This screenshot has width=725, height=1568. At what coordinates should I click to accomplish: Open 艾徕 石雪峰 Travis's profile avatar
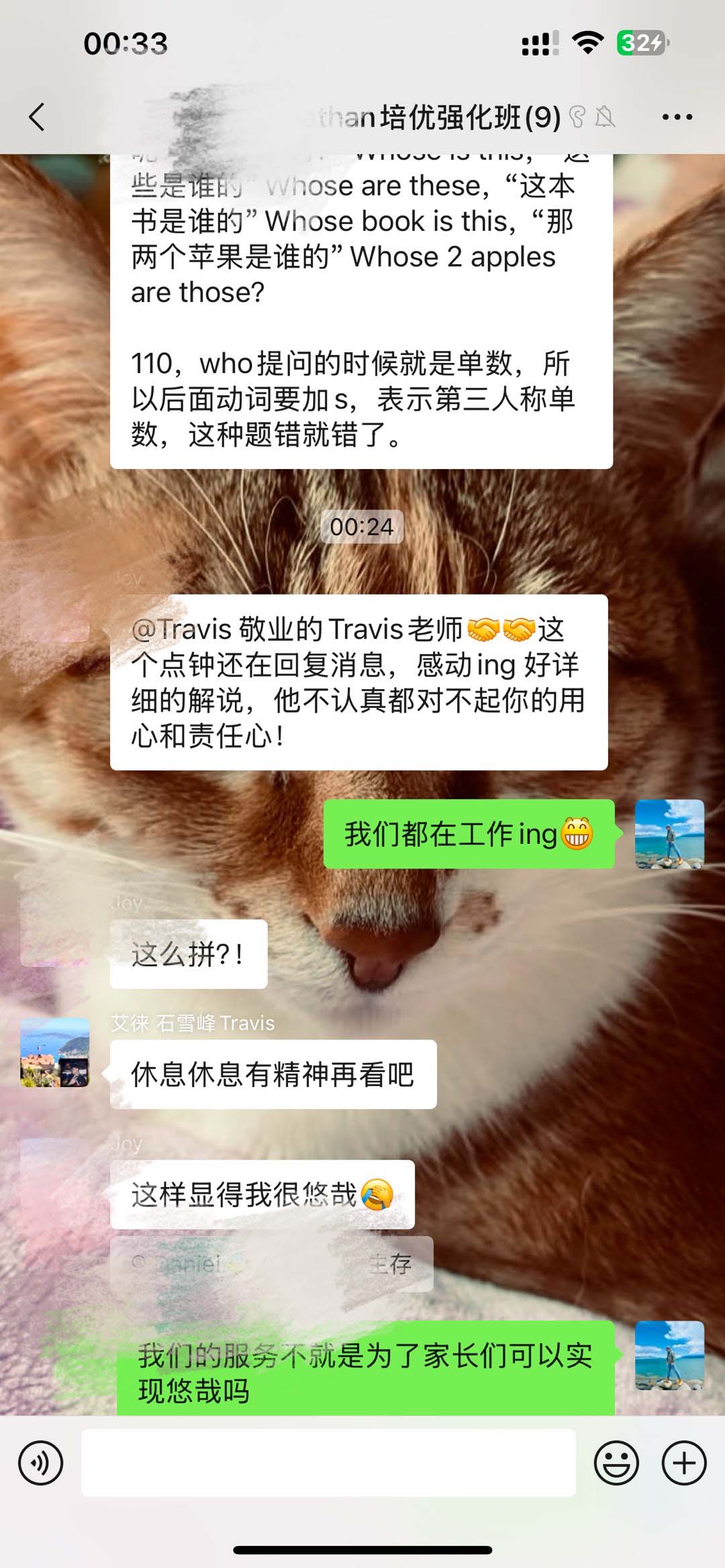coord(55,1052)
